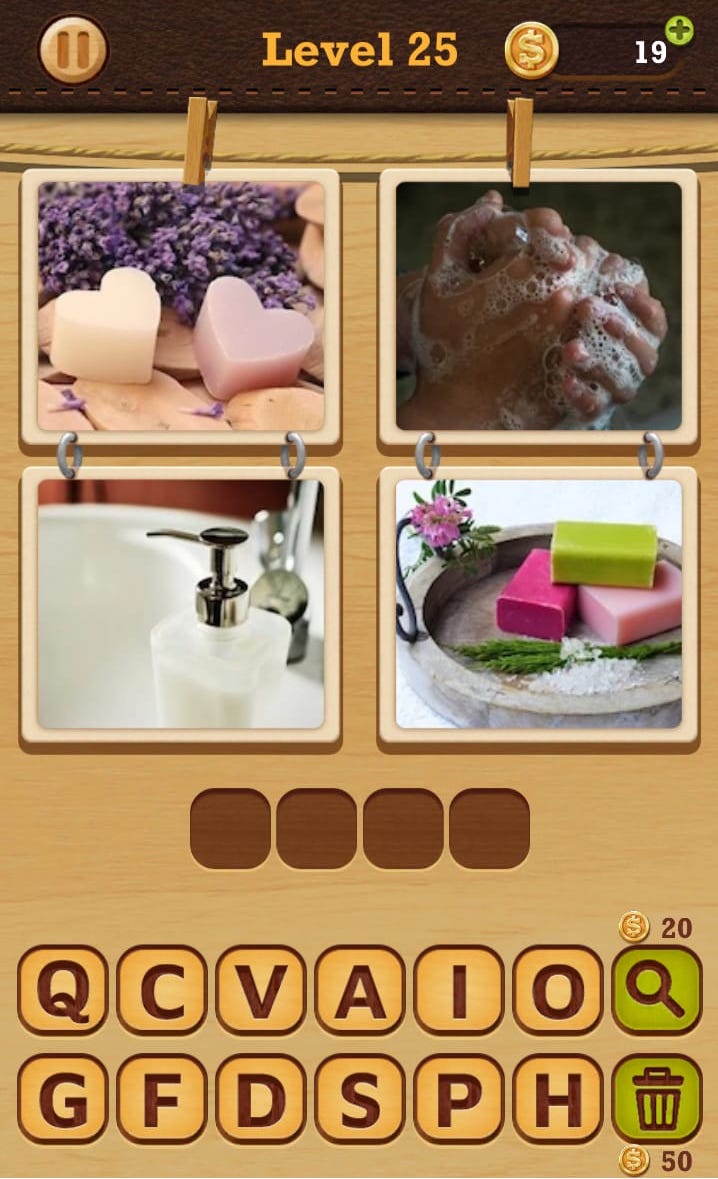
Task: Pick the letter G tile
Action: tap(62, 1098)
